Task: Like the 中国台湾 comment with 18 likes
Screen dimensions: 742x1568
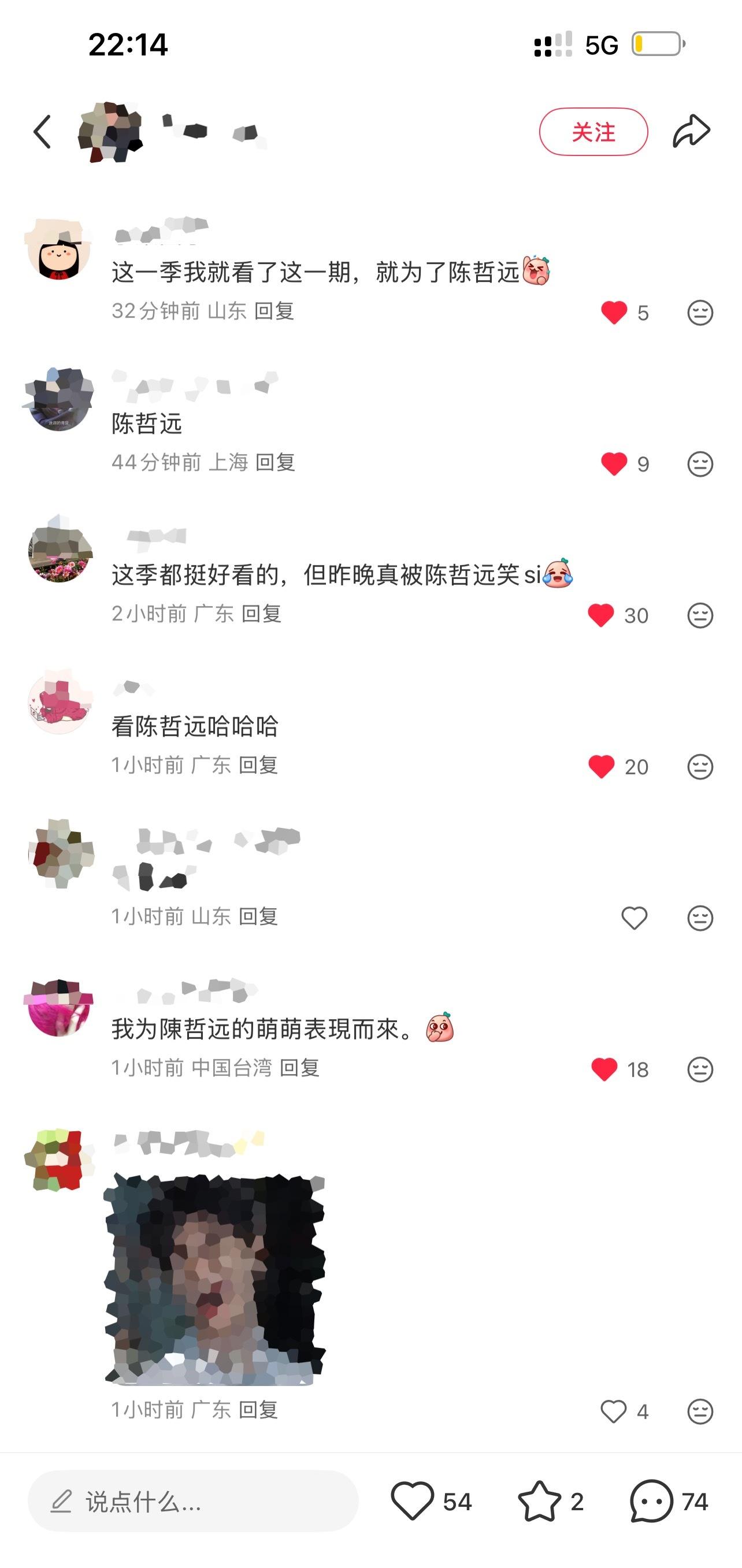Action: (604, 1069)
